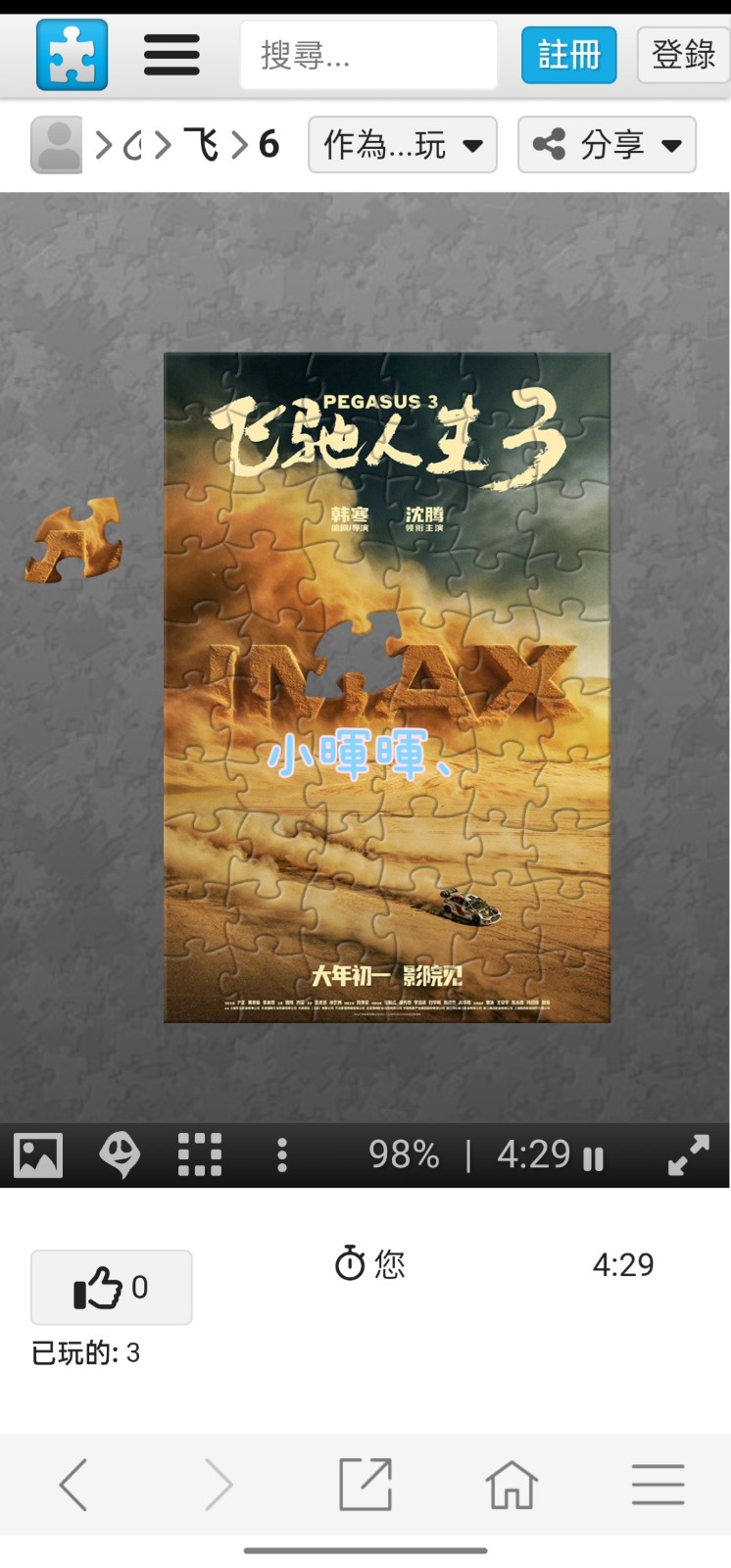Toggle the ghost image helper
The image size is (731, 1568).
[120, 1155]
